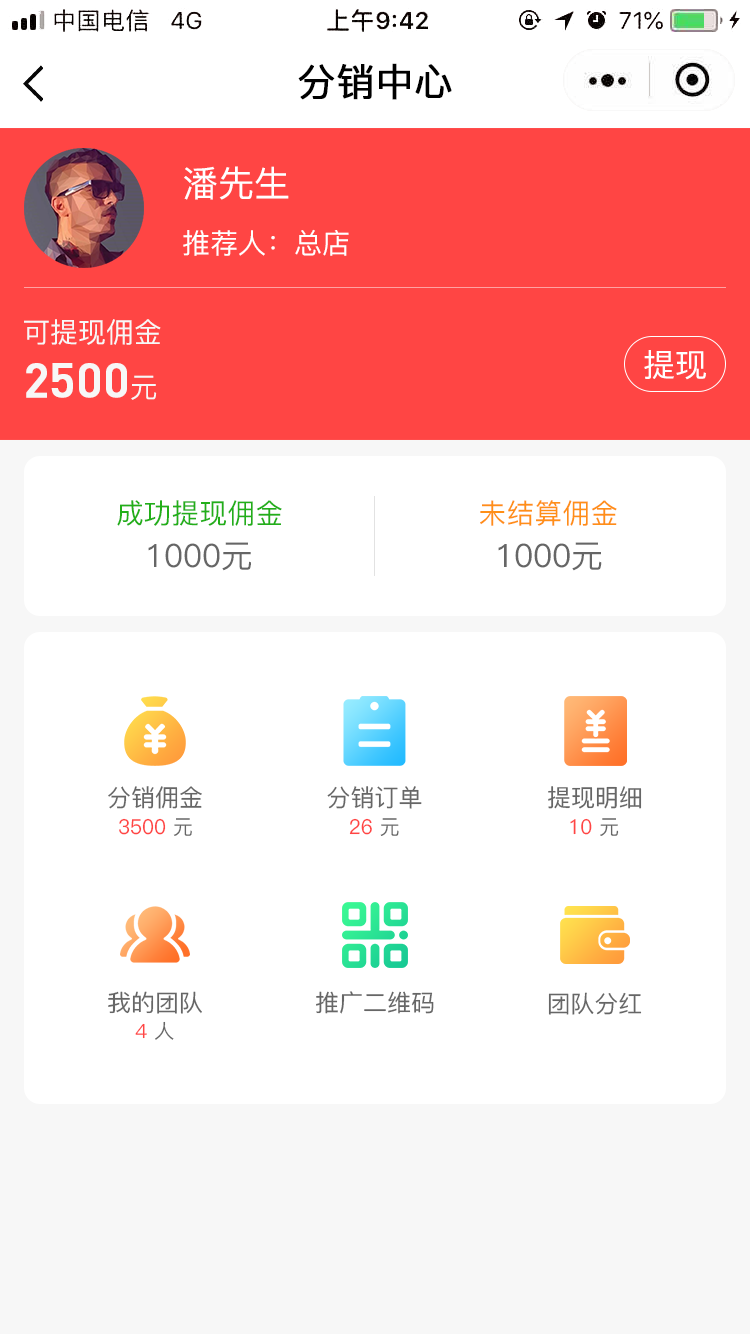750x1334 pixels.
Task: Close the mini program via the circle icon
Action: [692, 80]
